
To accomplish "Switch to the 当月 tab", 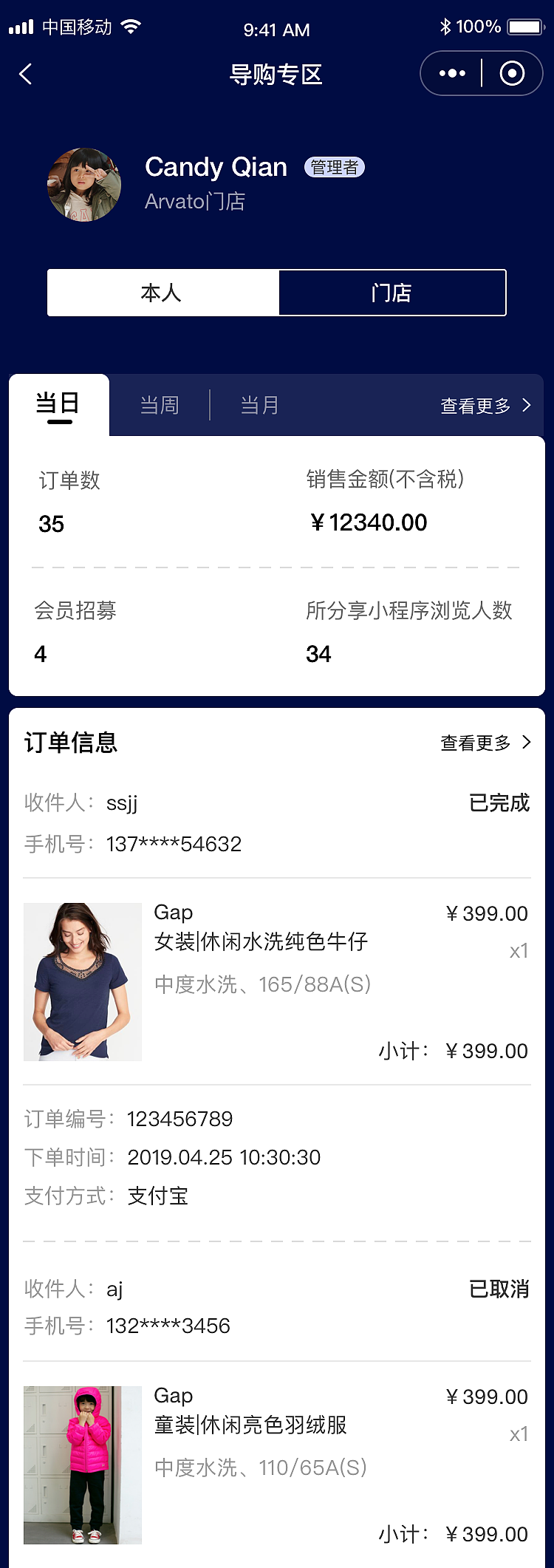I will point(260,405).
